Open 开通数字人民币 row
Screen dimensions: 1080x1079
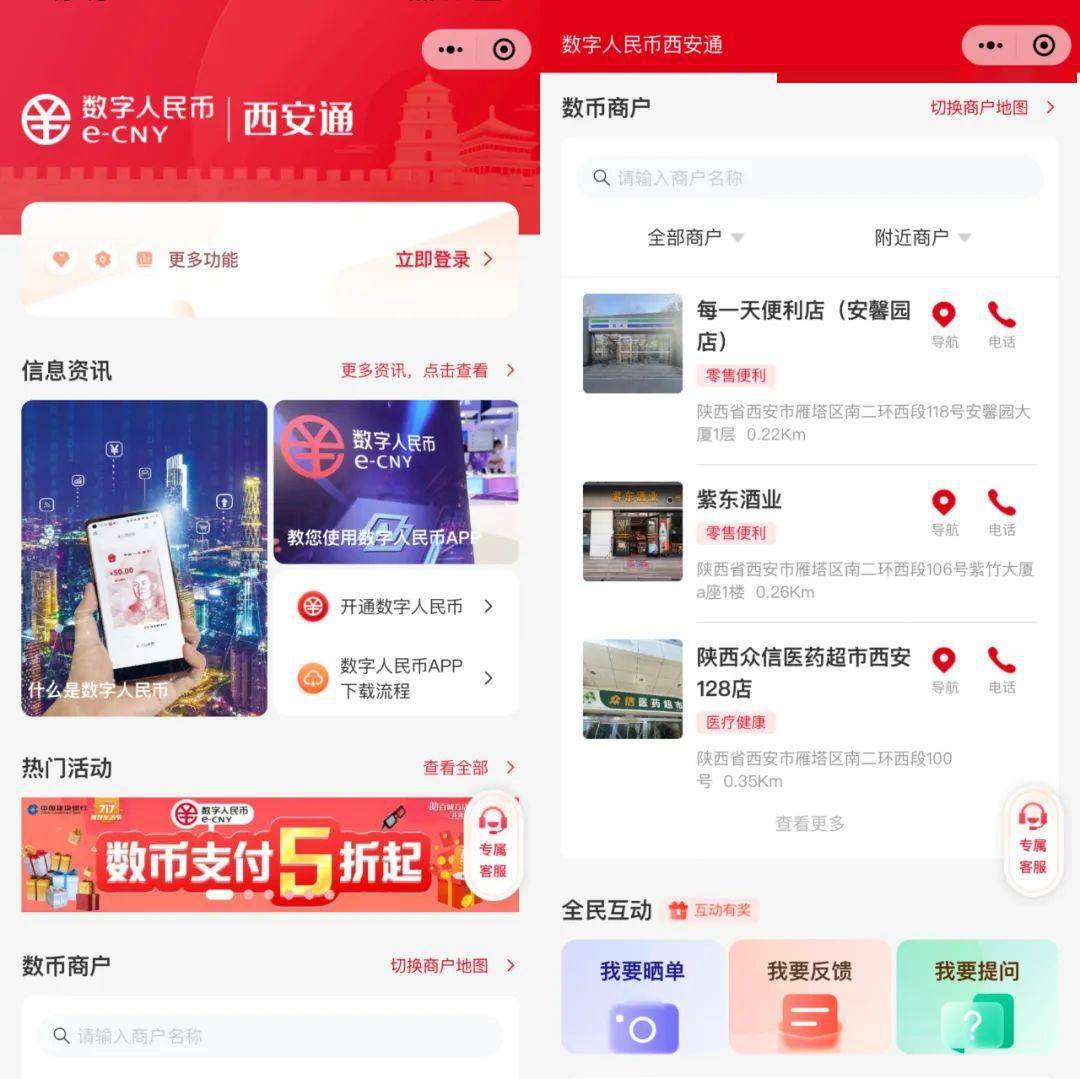coord(397,607)
